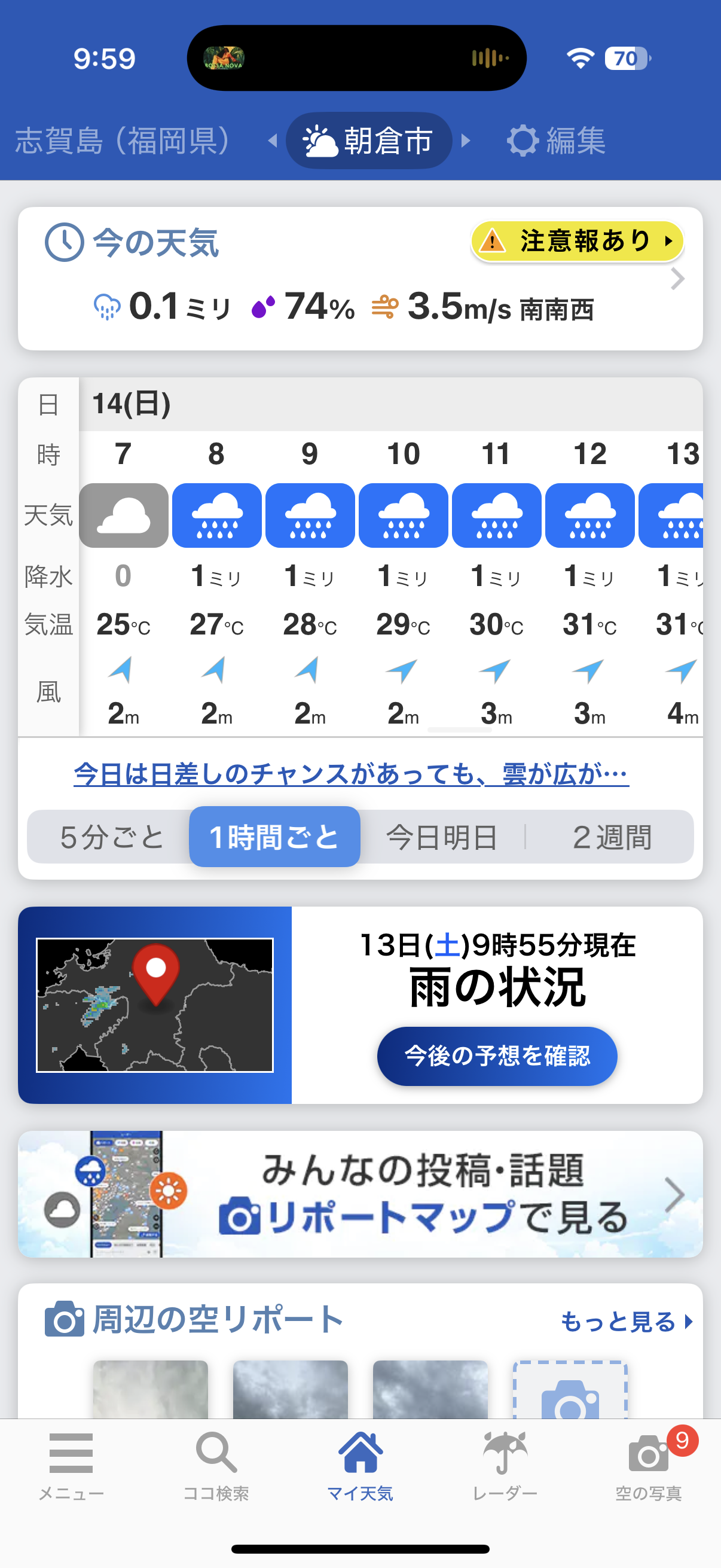Go to the next location arrow
The height and width of the screenshot is (1568, 721).
(466, 141)
